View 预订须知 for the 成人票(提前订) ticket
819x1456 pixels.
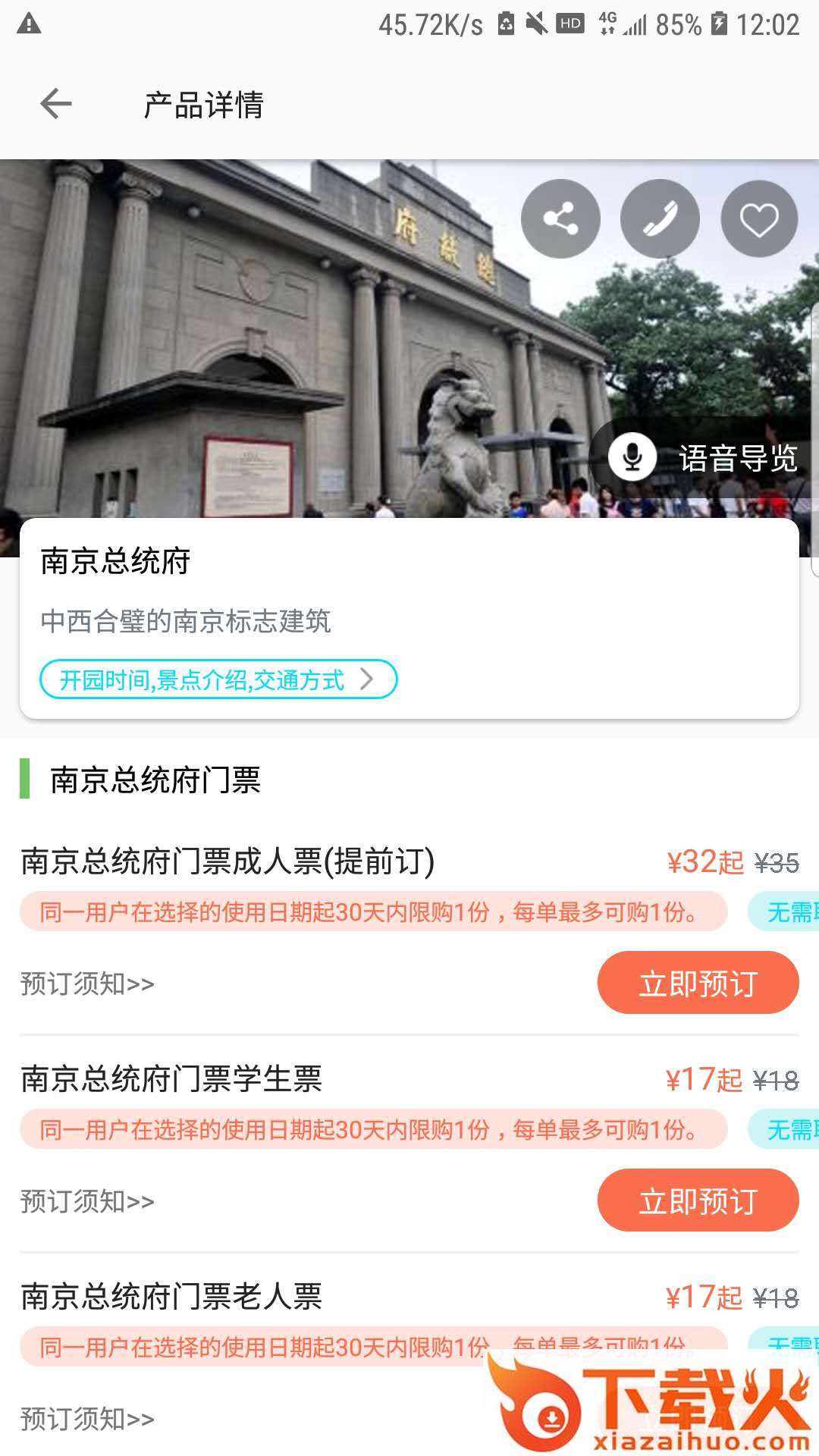[x=87, y=984]
